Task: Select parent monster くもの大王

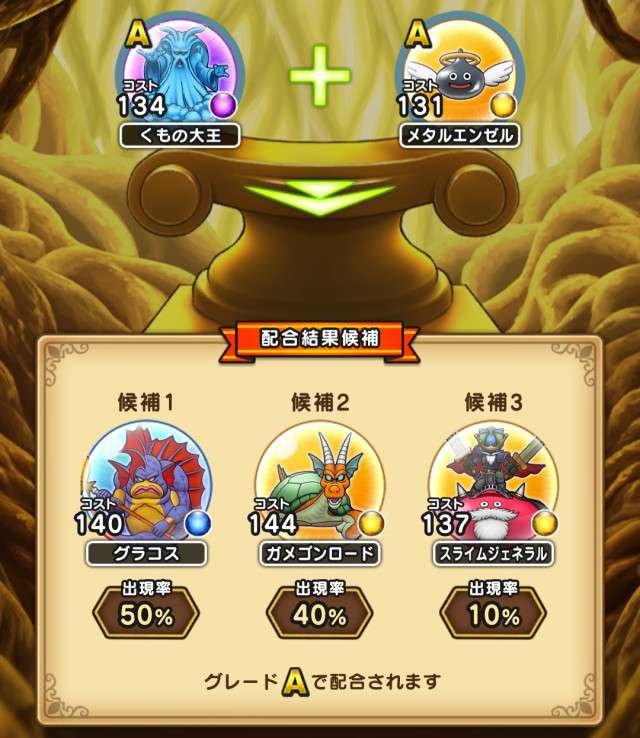Action: tap(178, 78)
